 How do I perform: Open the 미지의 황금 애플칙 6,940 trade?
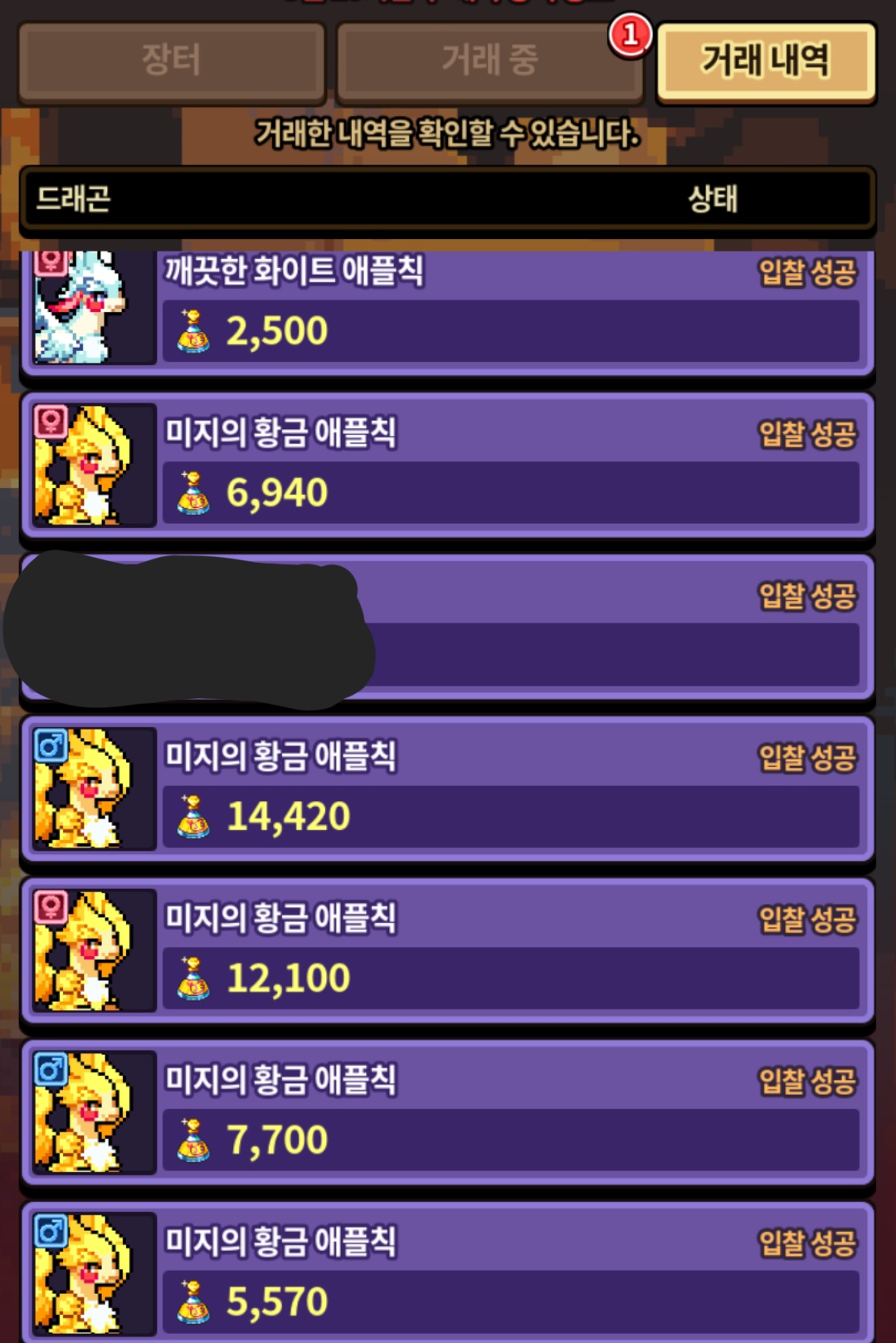(x=448, y=465)
